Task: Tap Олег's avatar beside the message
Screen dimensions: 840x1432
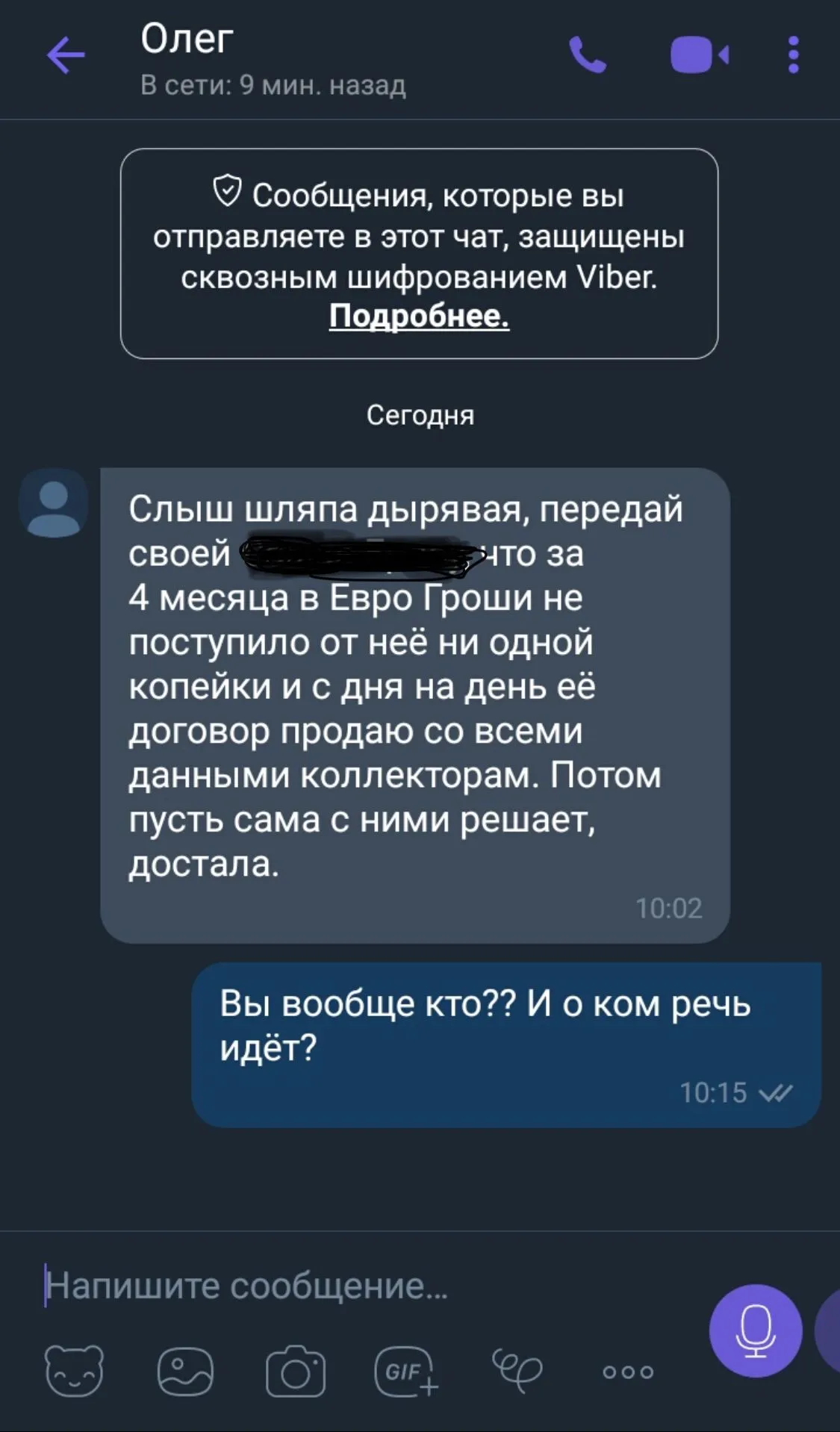Action: [x=54, y=502]
